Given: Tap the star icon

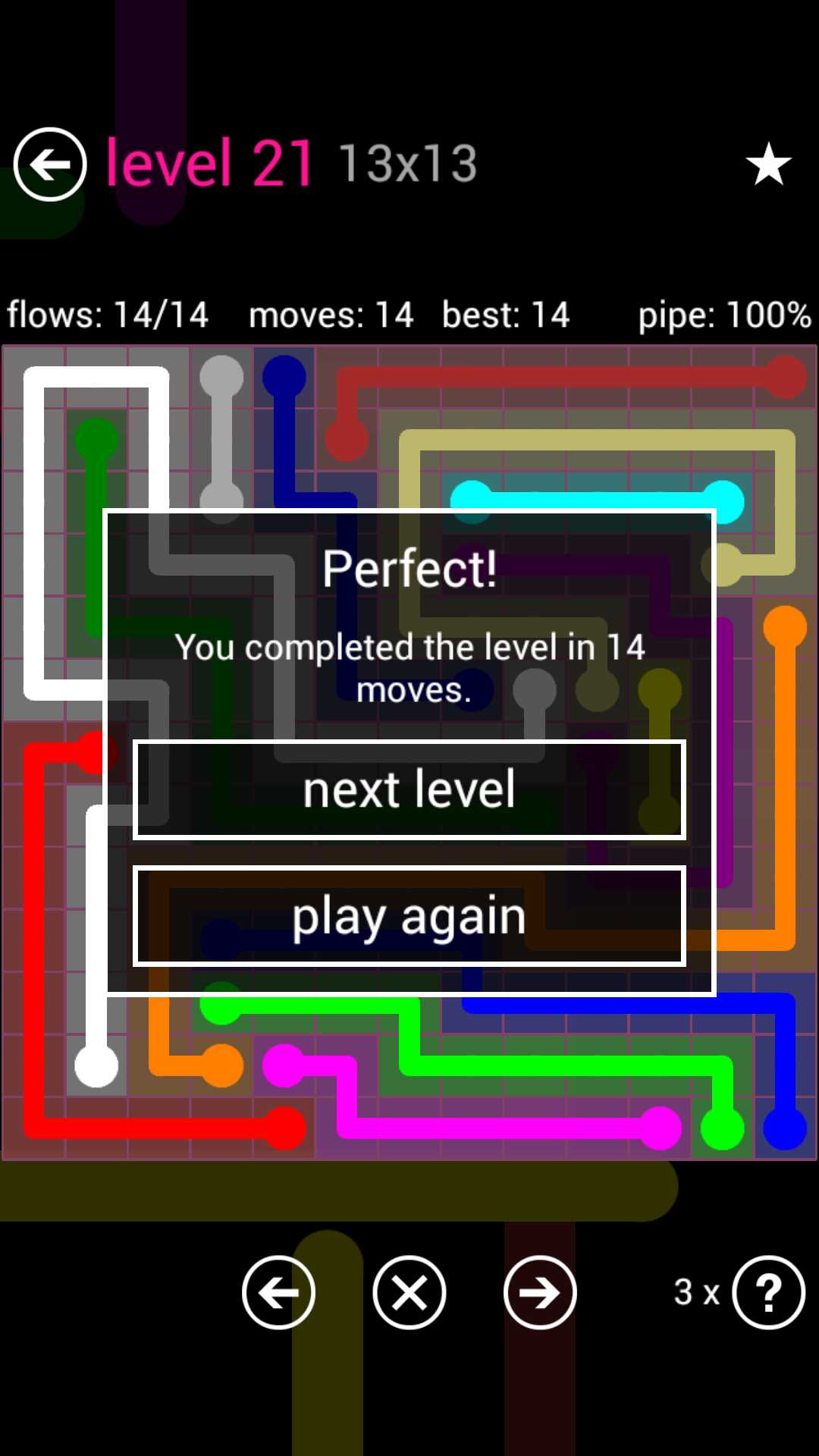Looking at the screenshot, I should point(768,164).
